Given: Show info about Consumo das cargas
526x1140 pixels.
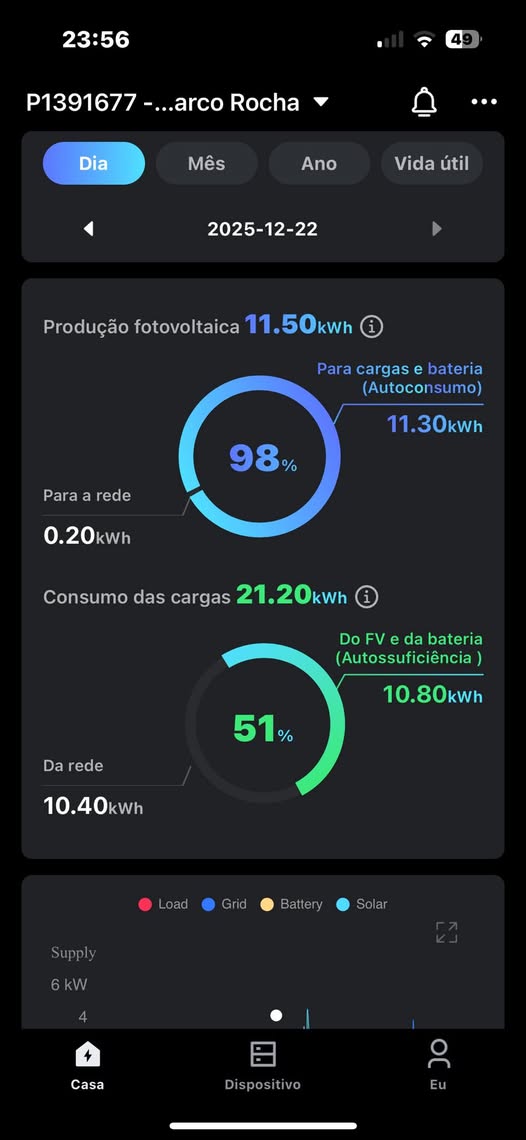Looking at the screenshot, I should point(367,598).
